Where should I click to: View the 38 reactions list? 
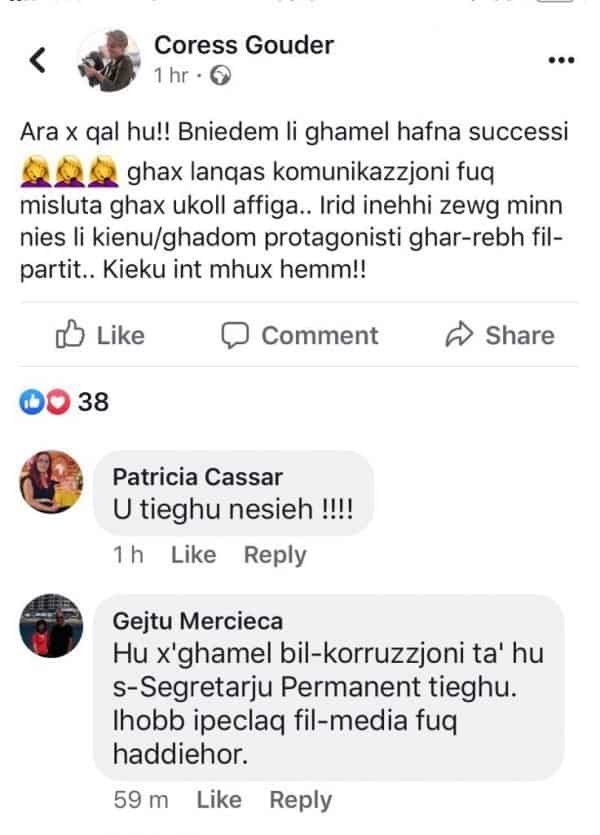click(x=64, y=402)
